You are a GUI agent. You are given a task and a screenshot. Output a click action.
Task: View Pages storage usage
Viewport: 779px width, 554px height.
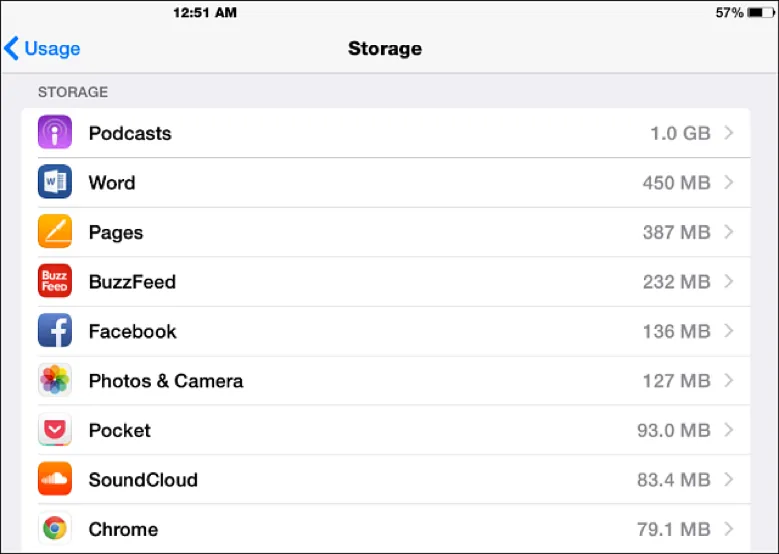click(385, 232)
